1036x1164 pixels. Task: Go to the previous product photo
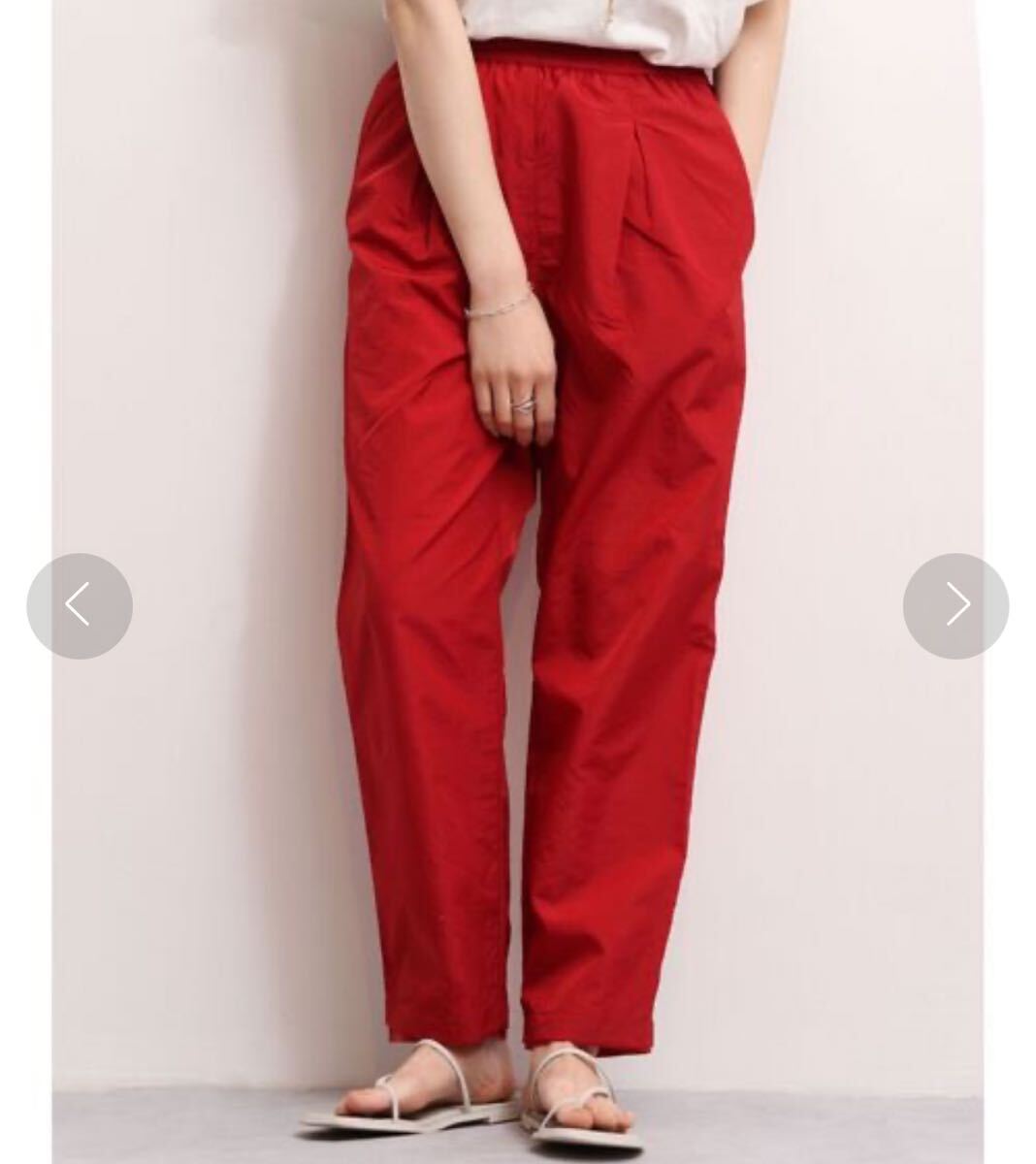pyautogui.click(x=80, y=605)
